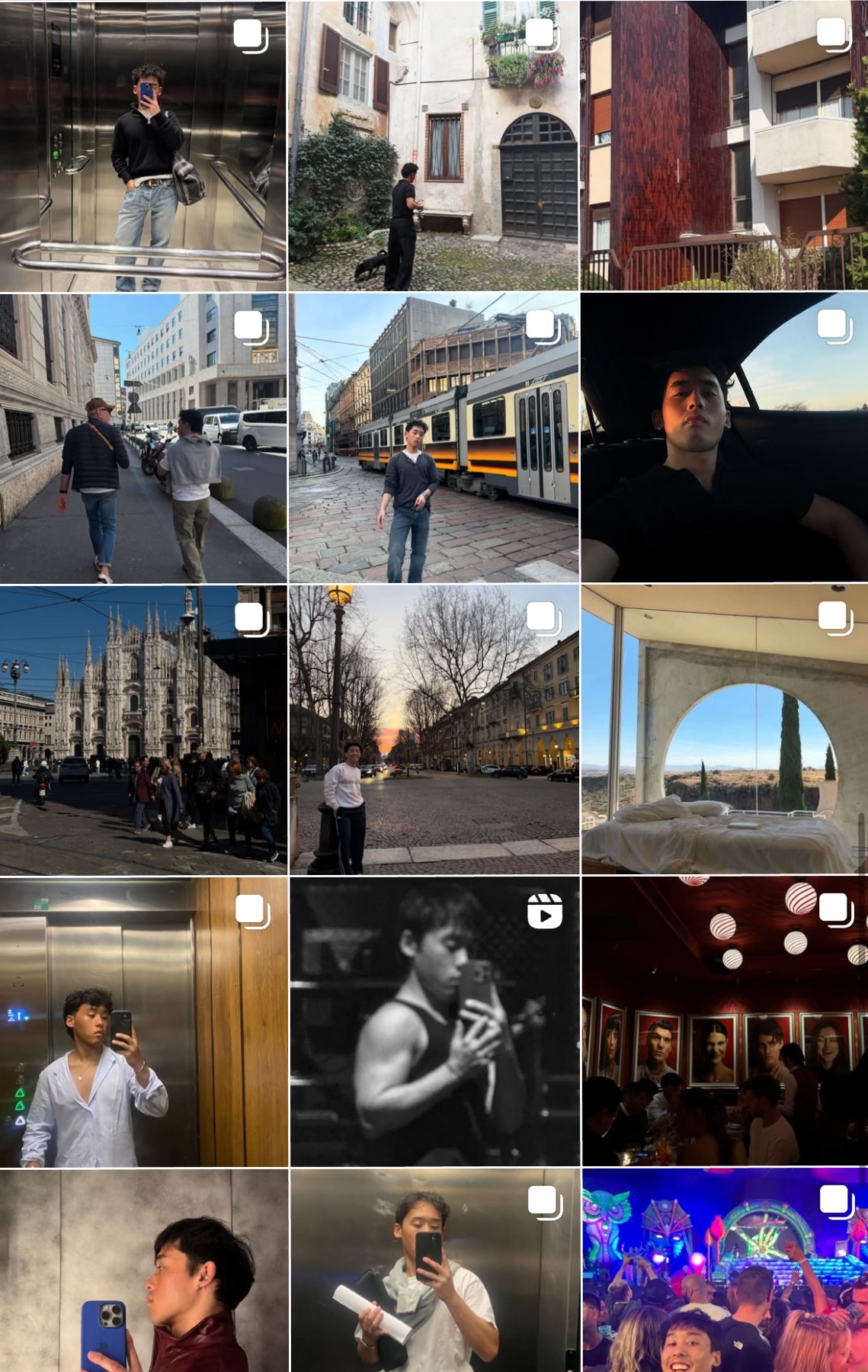
Task: Open the elevator mirror selfie in black sweater
Action: coord(143,146)
